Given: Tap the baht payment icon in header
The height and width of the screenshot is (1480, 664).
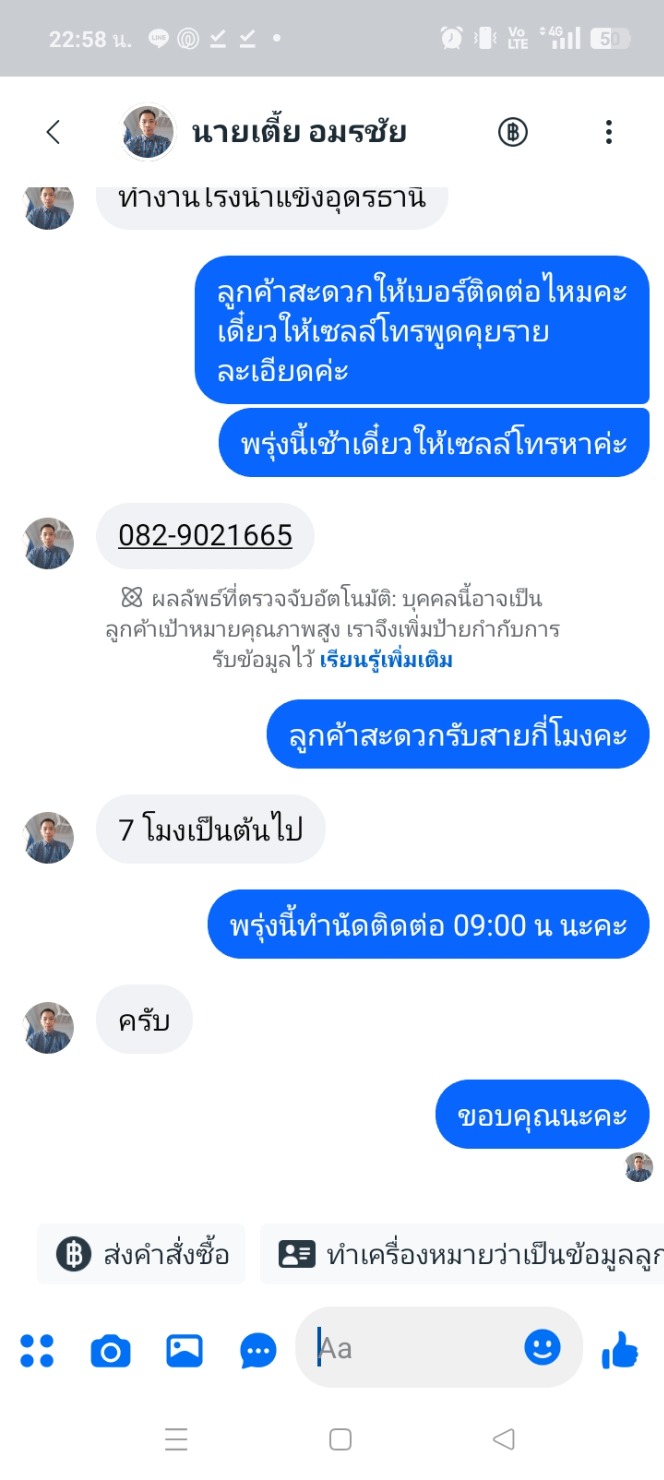Looking at the screenshot, I should pos(513,132).
